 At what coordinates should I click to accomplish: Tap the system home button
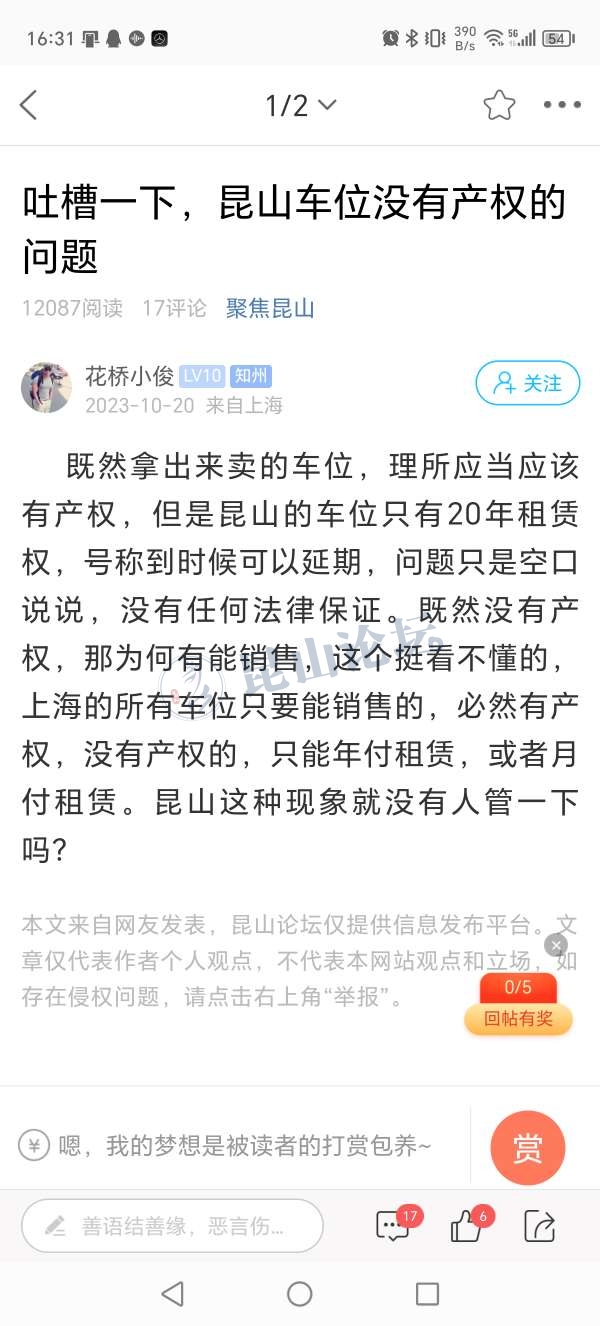[x=300, y=1294]
